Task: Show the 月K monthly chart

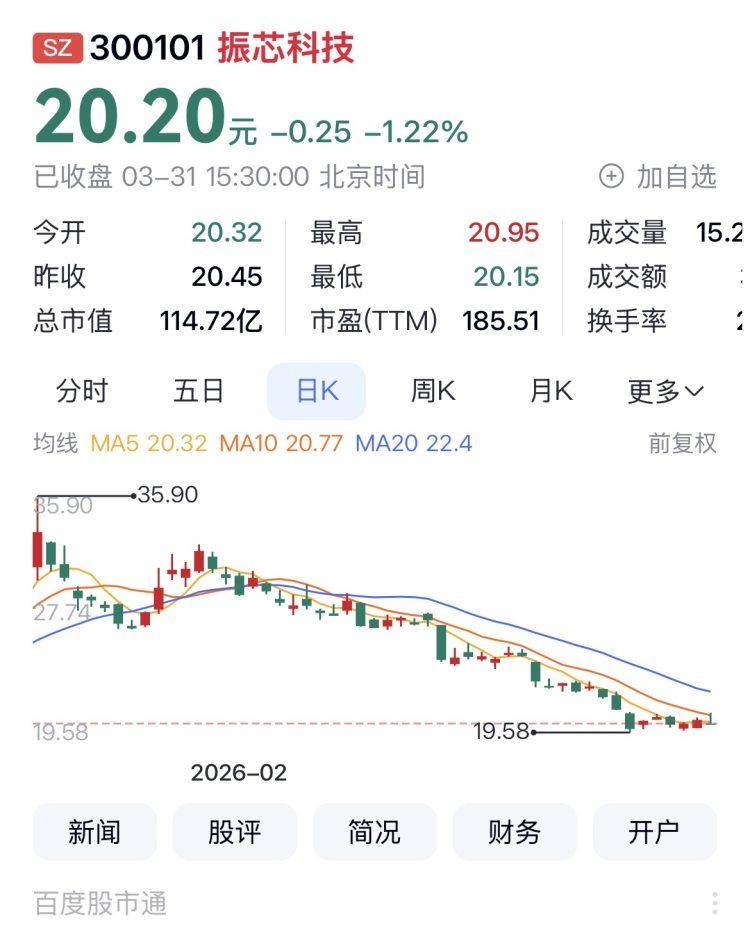Action: pos(551,391)
